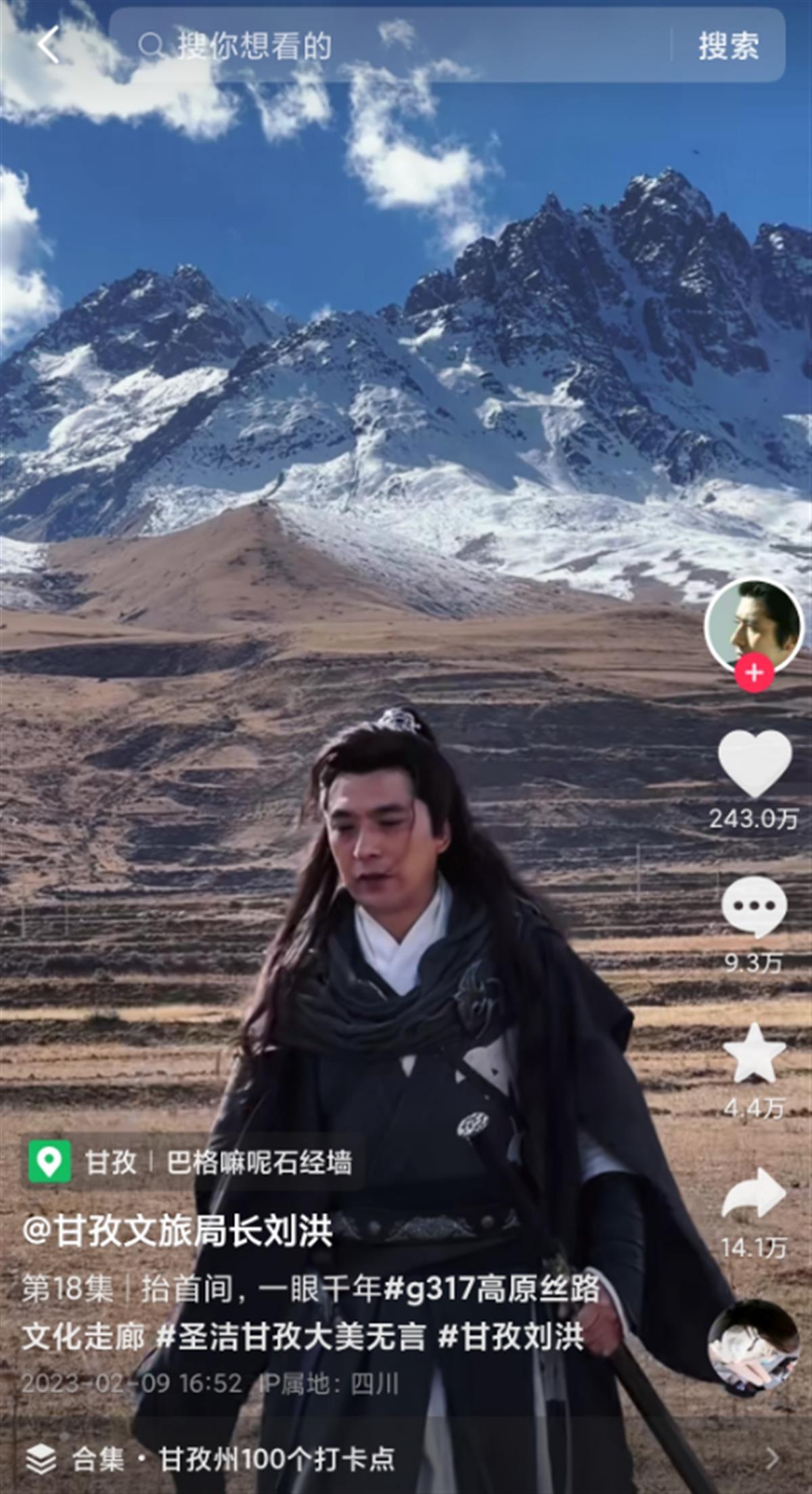This screenshot has height=1494, width=812.
Task: Follow the creator via the red plus
Action: point(754,673)
